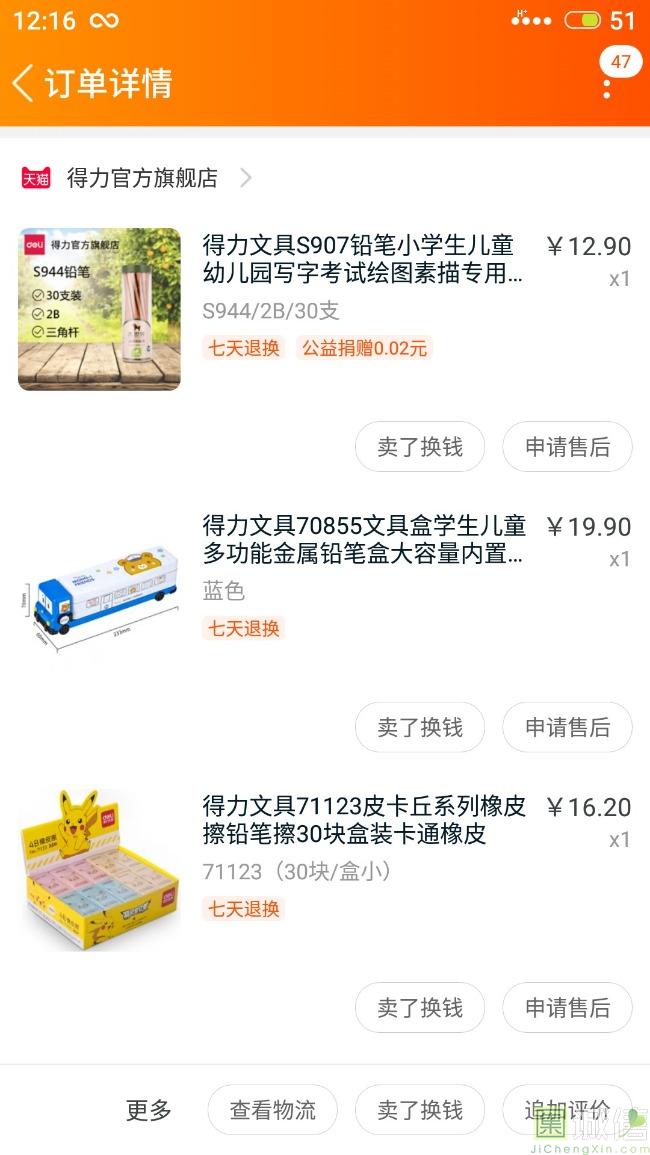Apply 申请售后 for the 71123橡皮擦
The height and width of the screenshot is (1155, 650).
(x=567, y=1007)
